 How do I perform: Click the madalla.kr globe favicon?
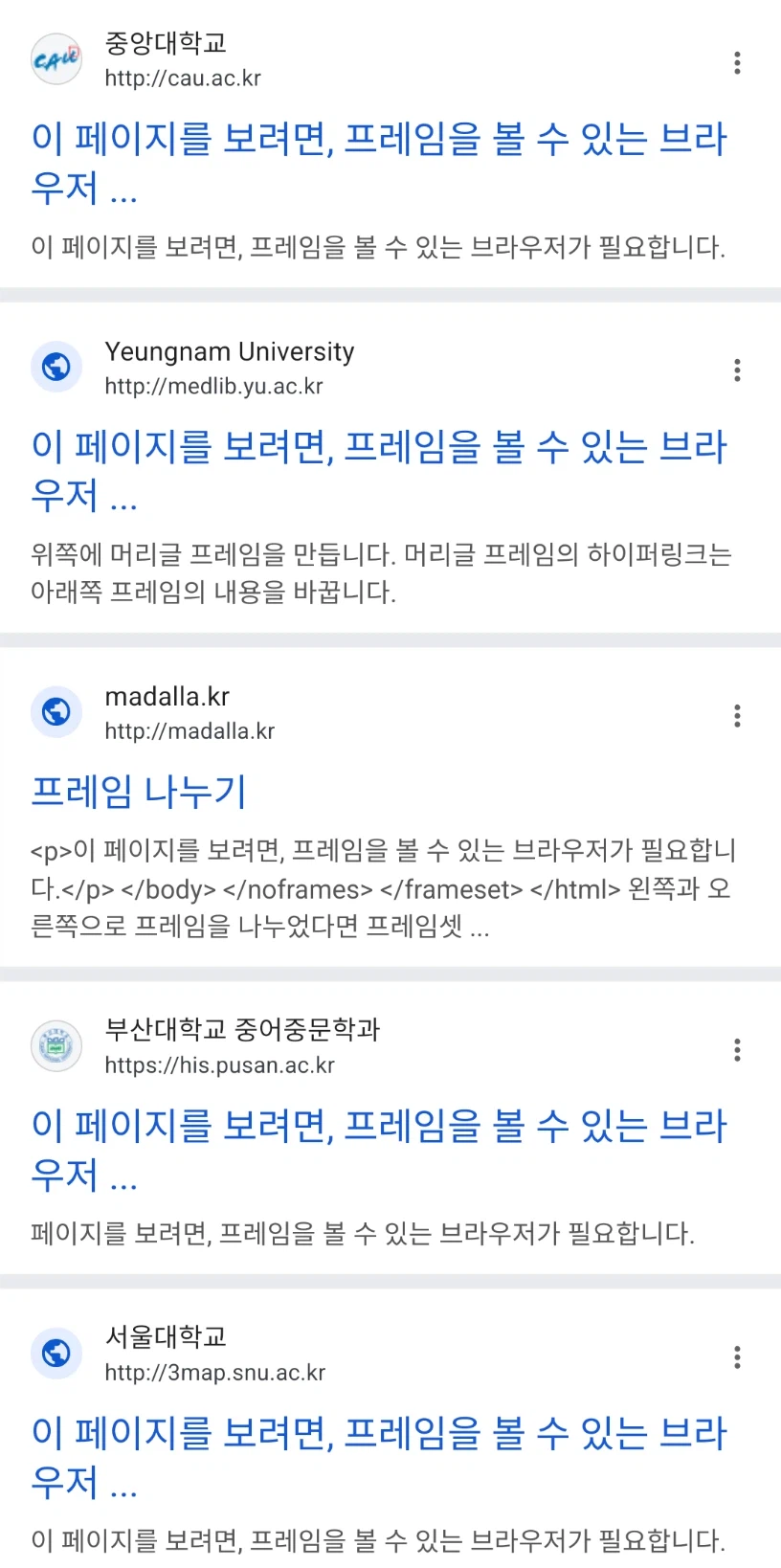click(x=56, y=712)
